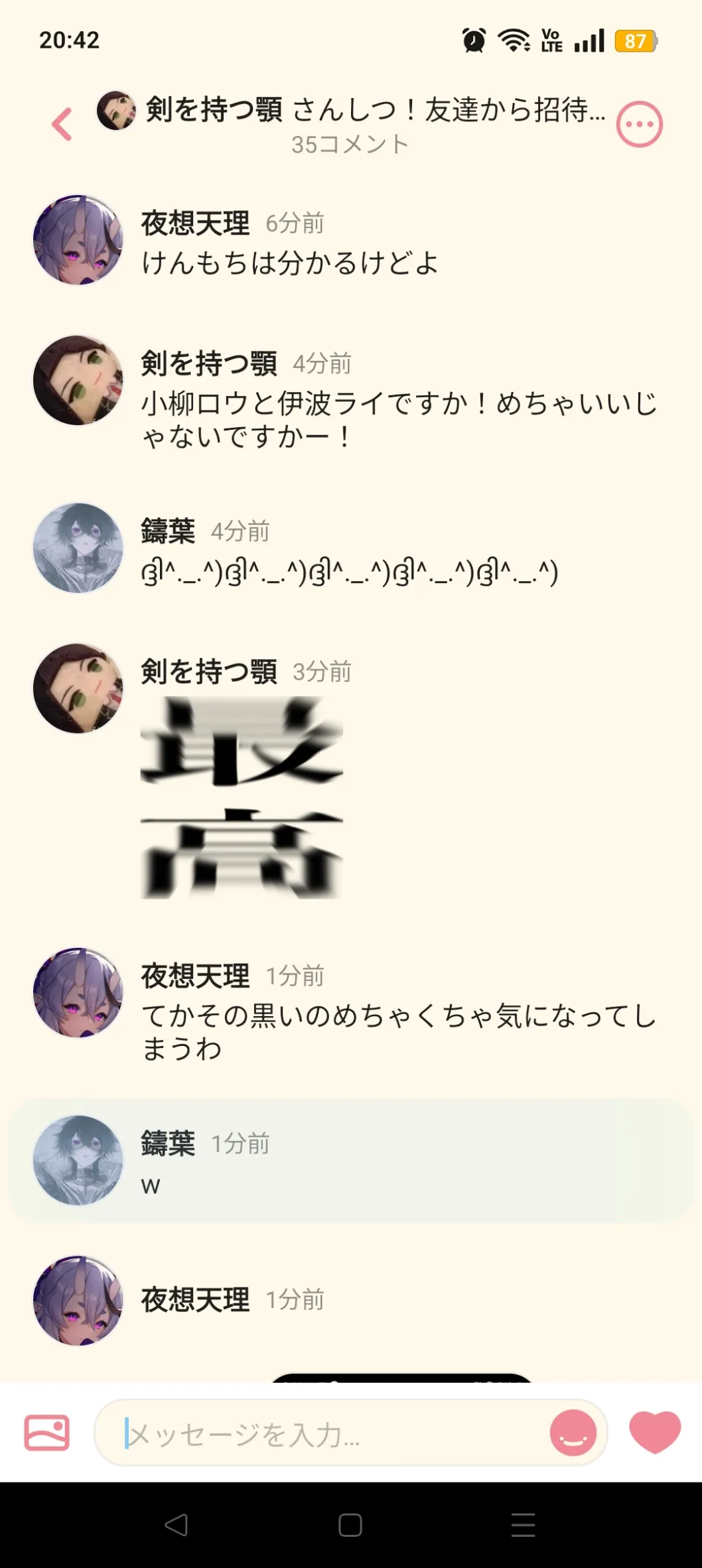Send a heart like
Viewport: 702px width, 1568px height.
point(654,1431)
